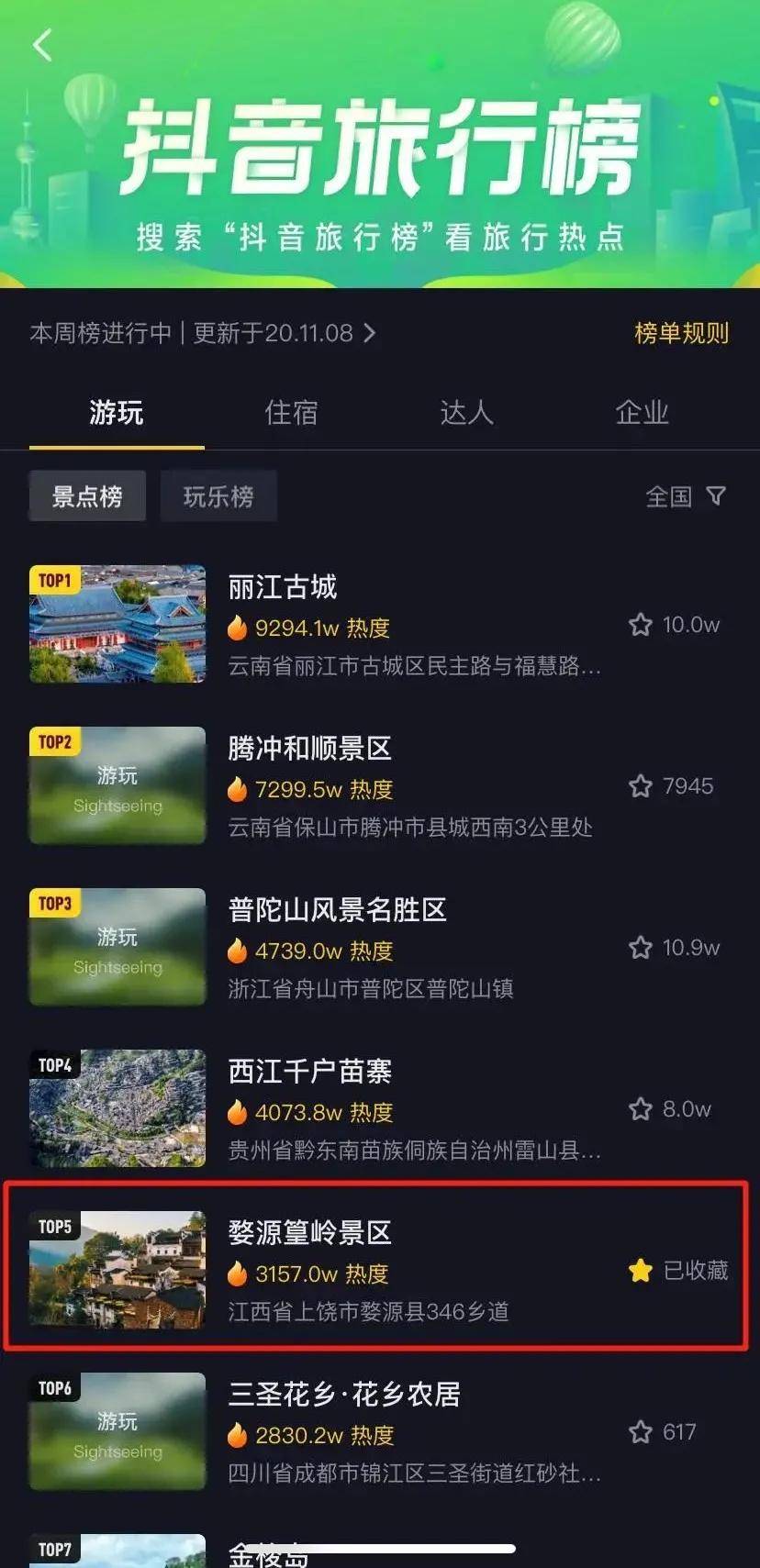Switch to the 住宿 tab
Image resolution: width=760 pixels, height=1568 pixels.
291,413
